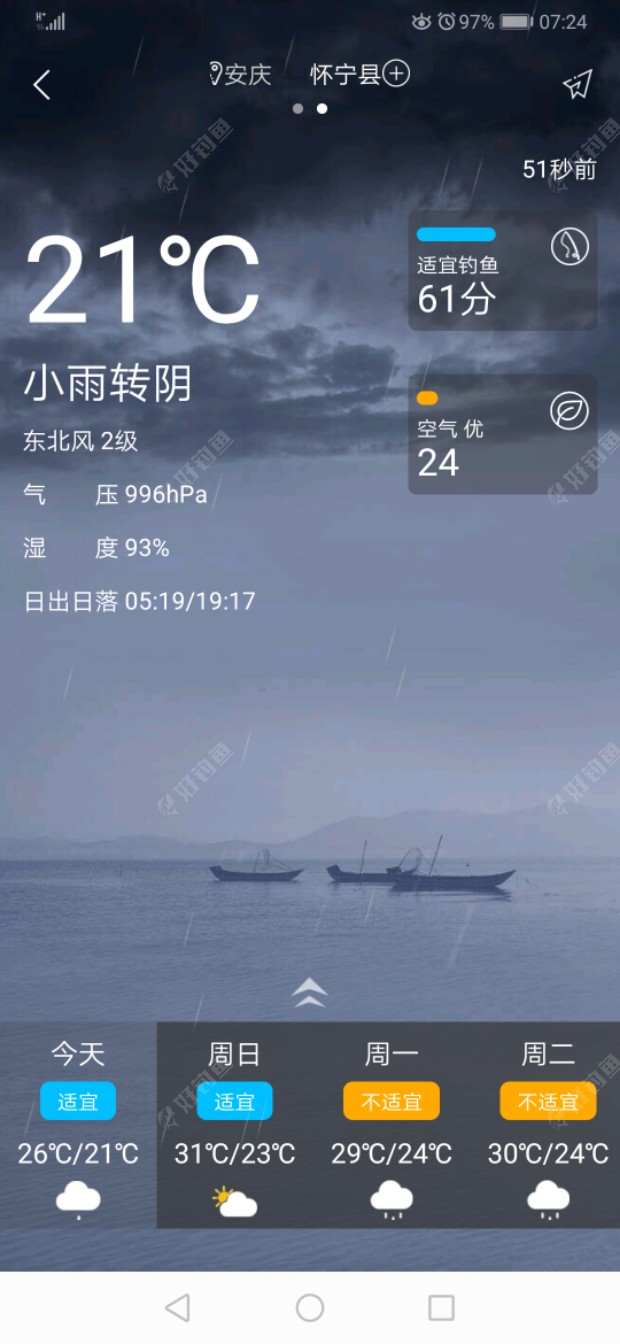The image size is (620, 1344).
Task: Expand the forecast panel with the up chevron
Action: pos(310,992)
